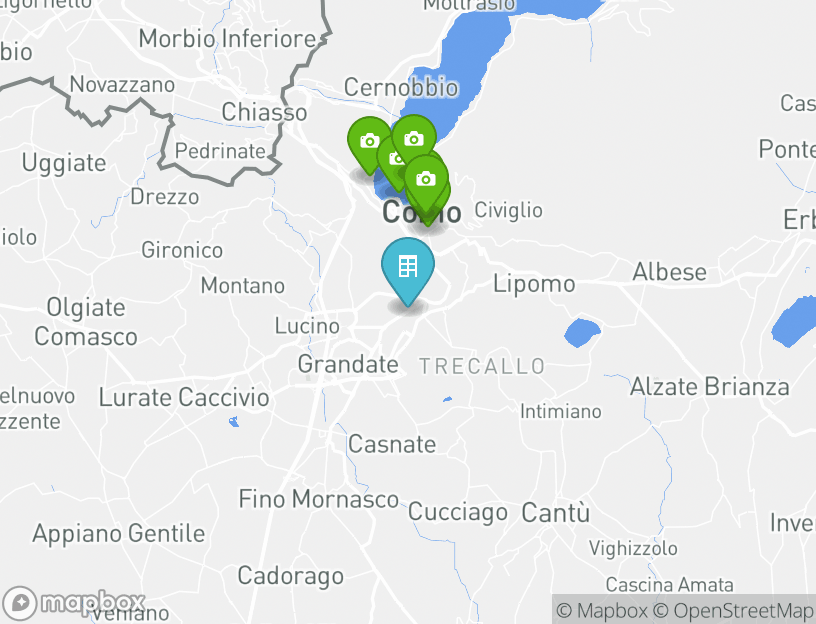
Task: Select the green camera pin nearest Chiasso
Action: pos(367,141)
